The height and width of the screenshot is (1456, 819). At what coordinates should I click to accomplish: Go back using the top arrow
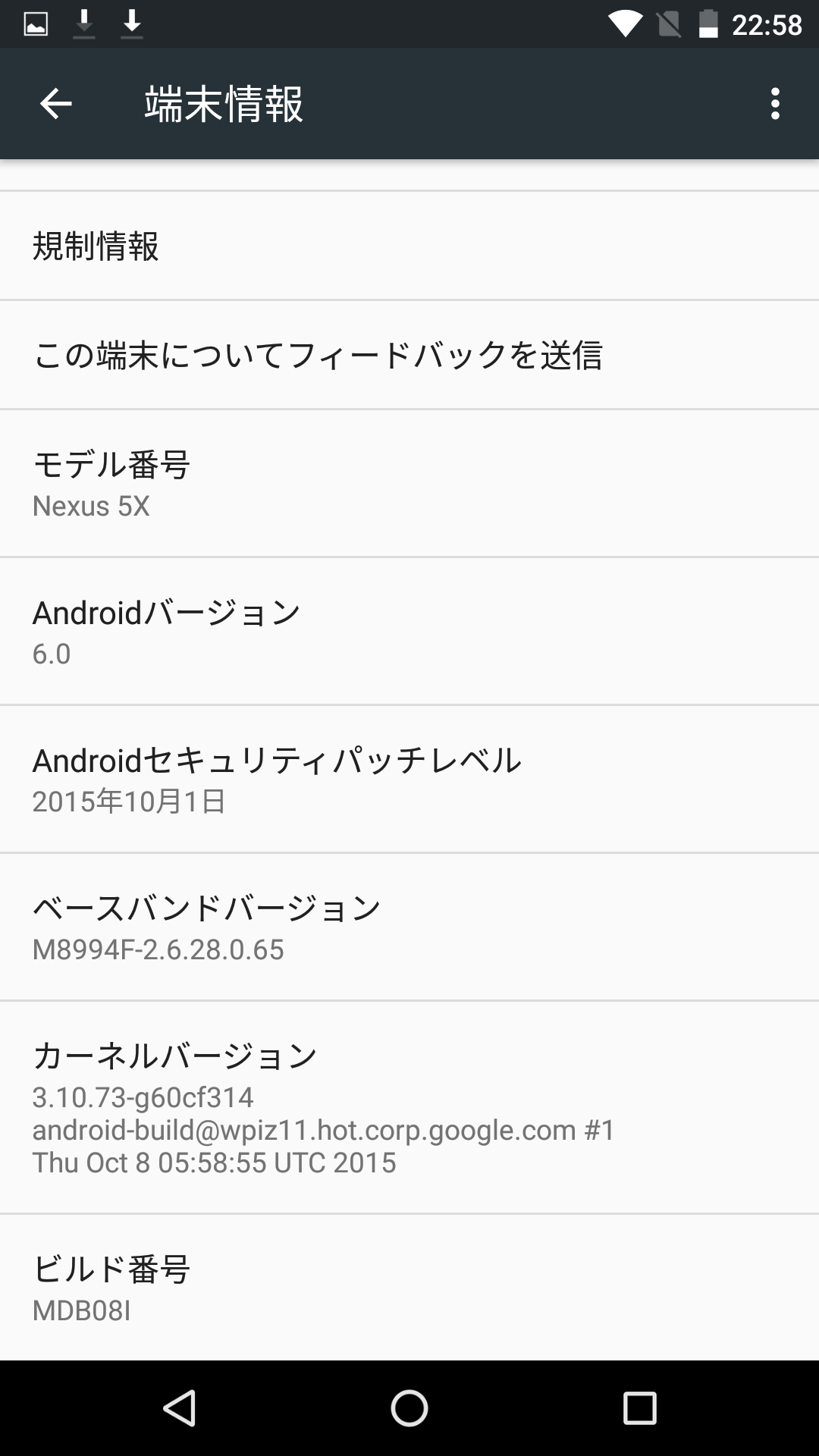click(55, 104)
